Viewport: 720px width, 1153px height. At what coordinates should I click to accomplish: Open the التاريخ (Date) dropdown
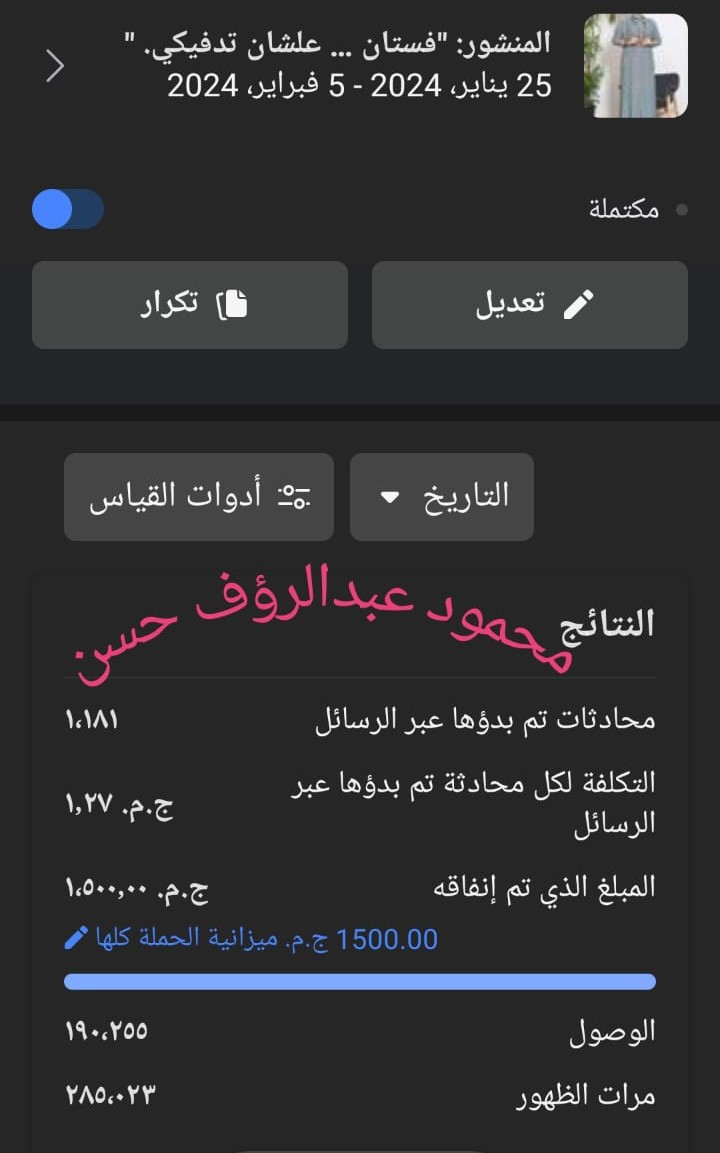[x=441, y=497]
